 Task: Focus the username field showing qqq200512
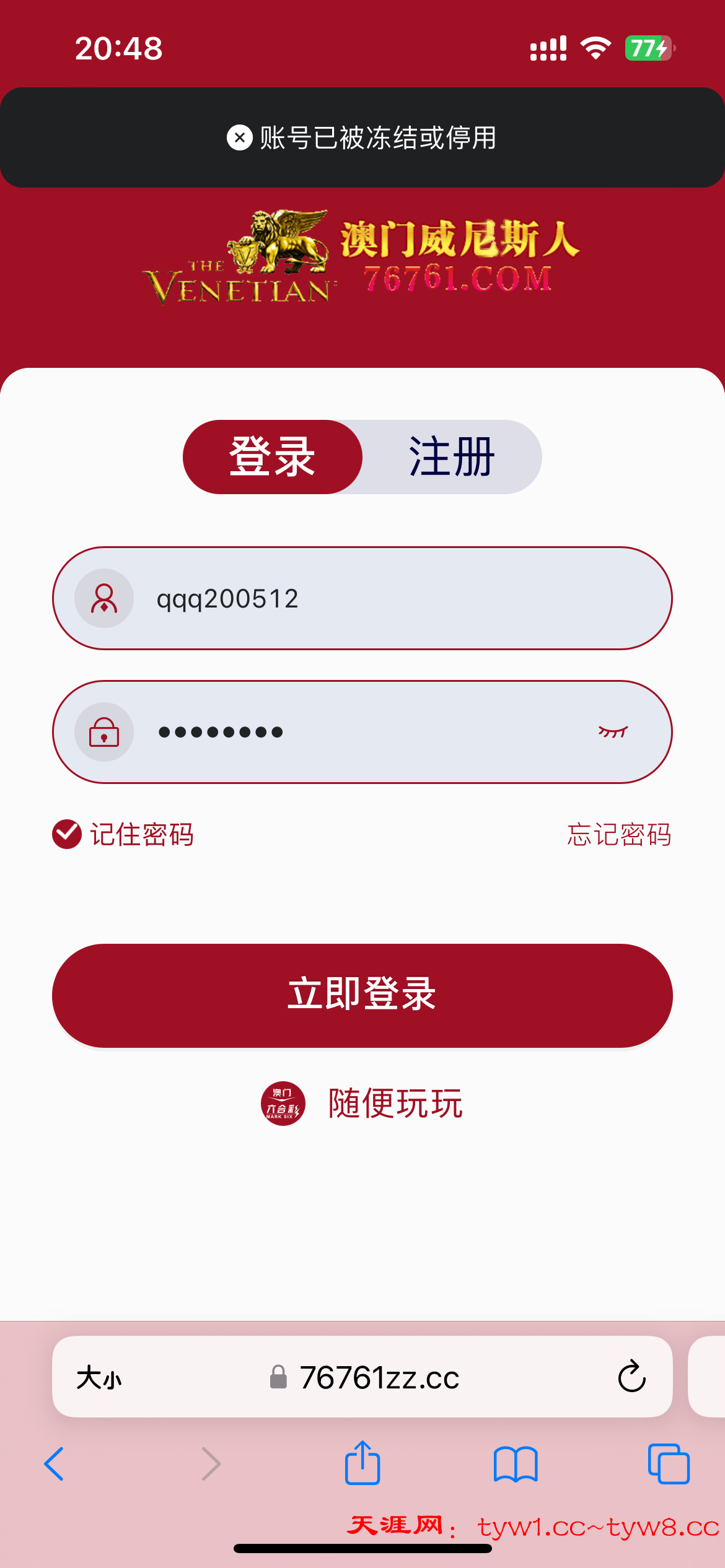(372, 599)
